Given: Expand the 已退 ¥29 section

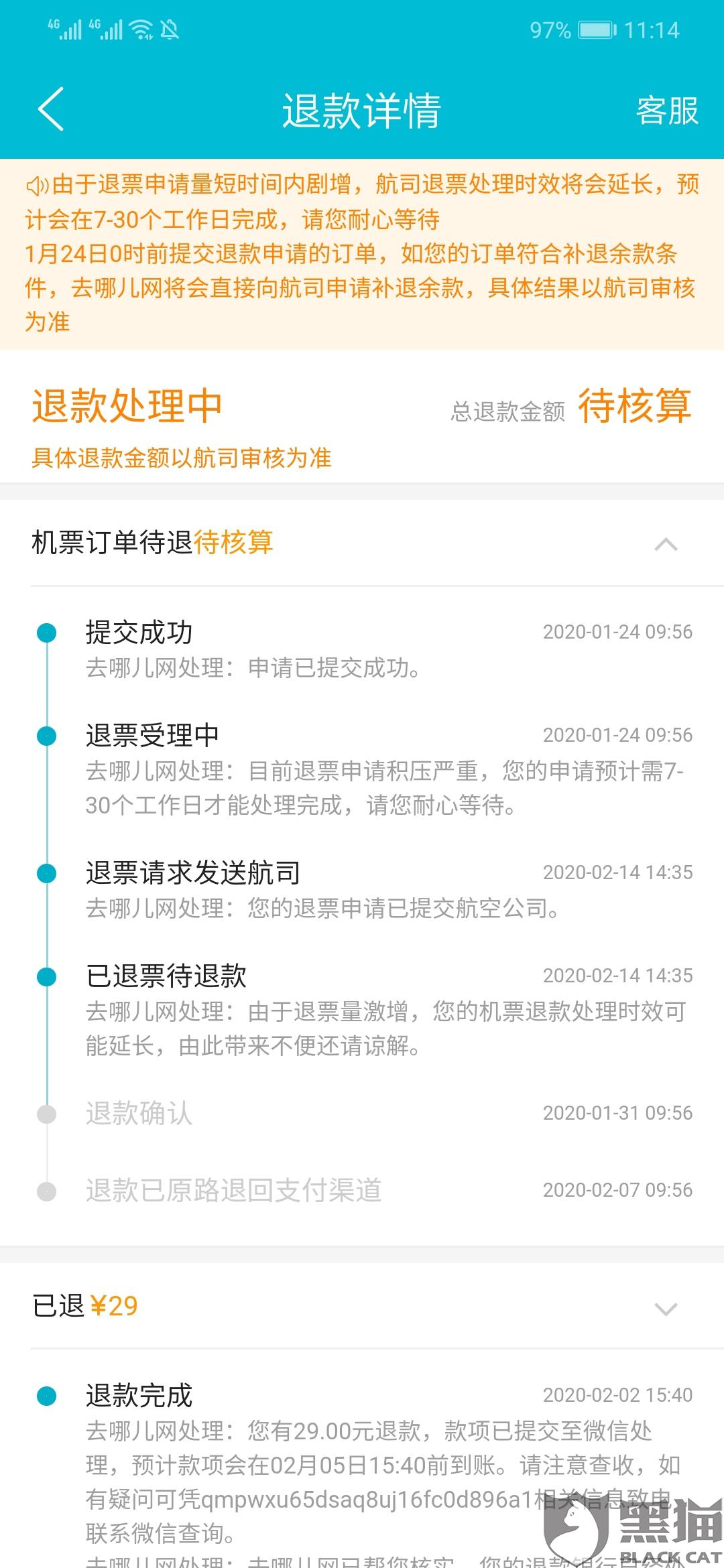Looking at the screenshot, I should click(666, 1309).
